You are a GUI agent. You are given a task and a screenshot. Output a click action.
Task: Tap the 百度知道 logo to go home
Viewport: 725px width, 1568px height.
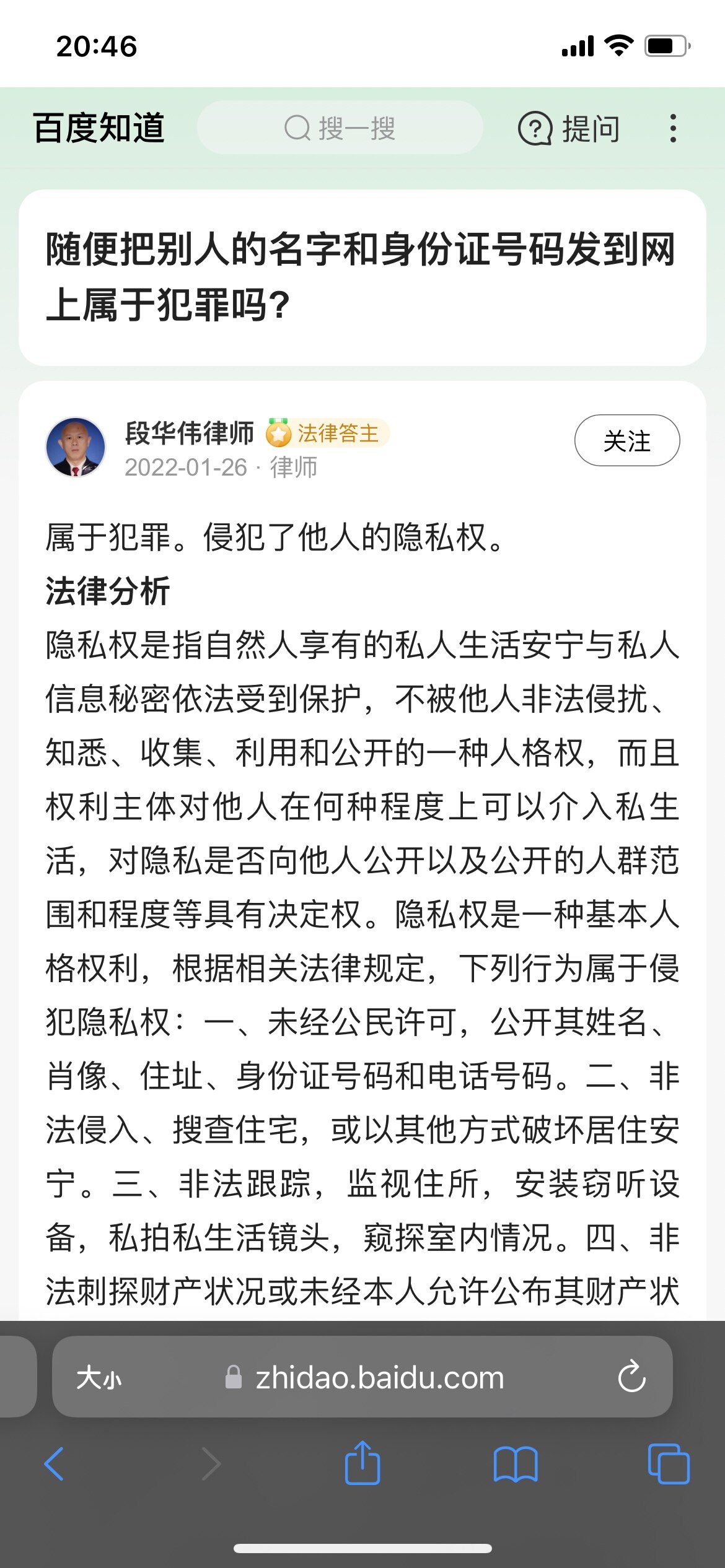99,128
